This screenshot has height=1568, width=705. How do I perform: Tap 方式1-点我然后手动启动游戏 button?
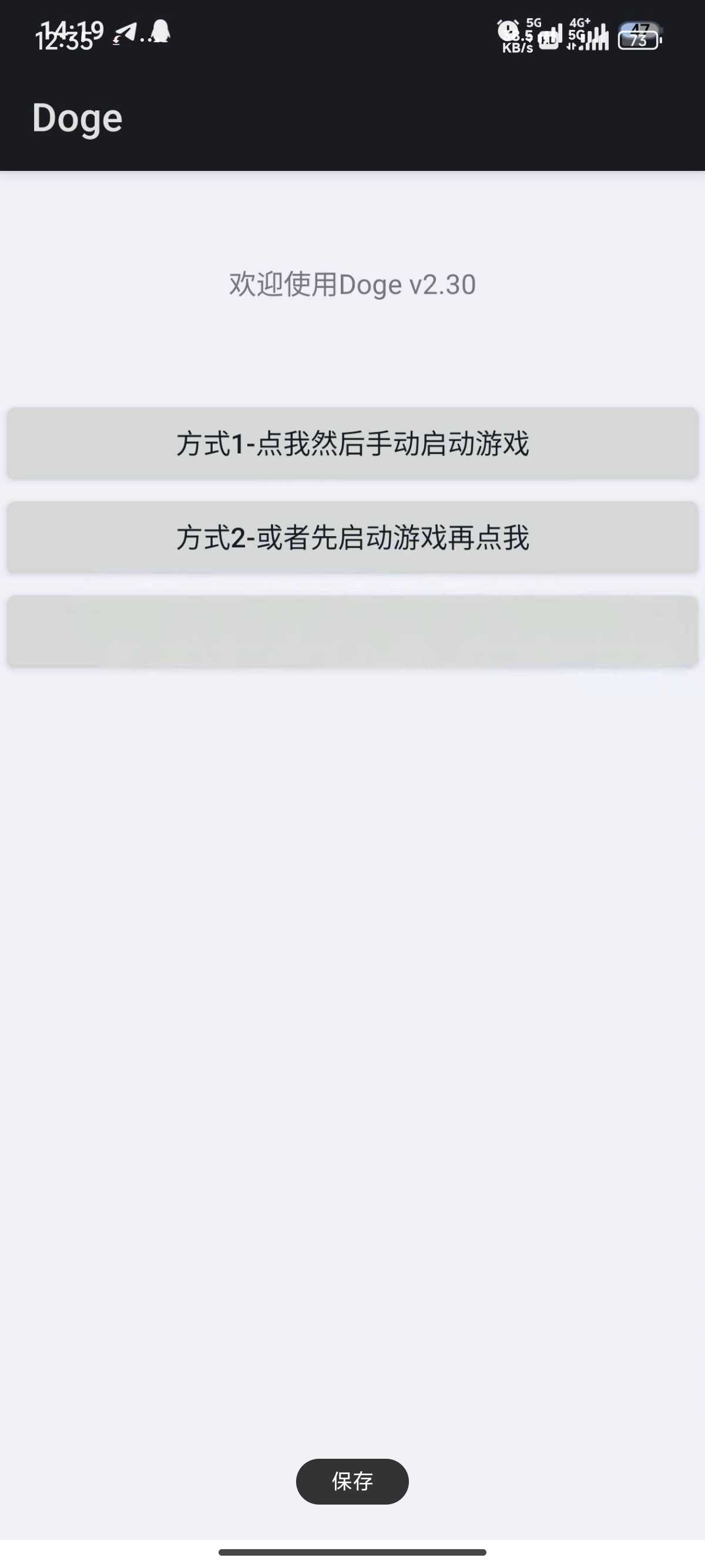click(x=352, y=443)
